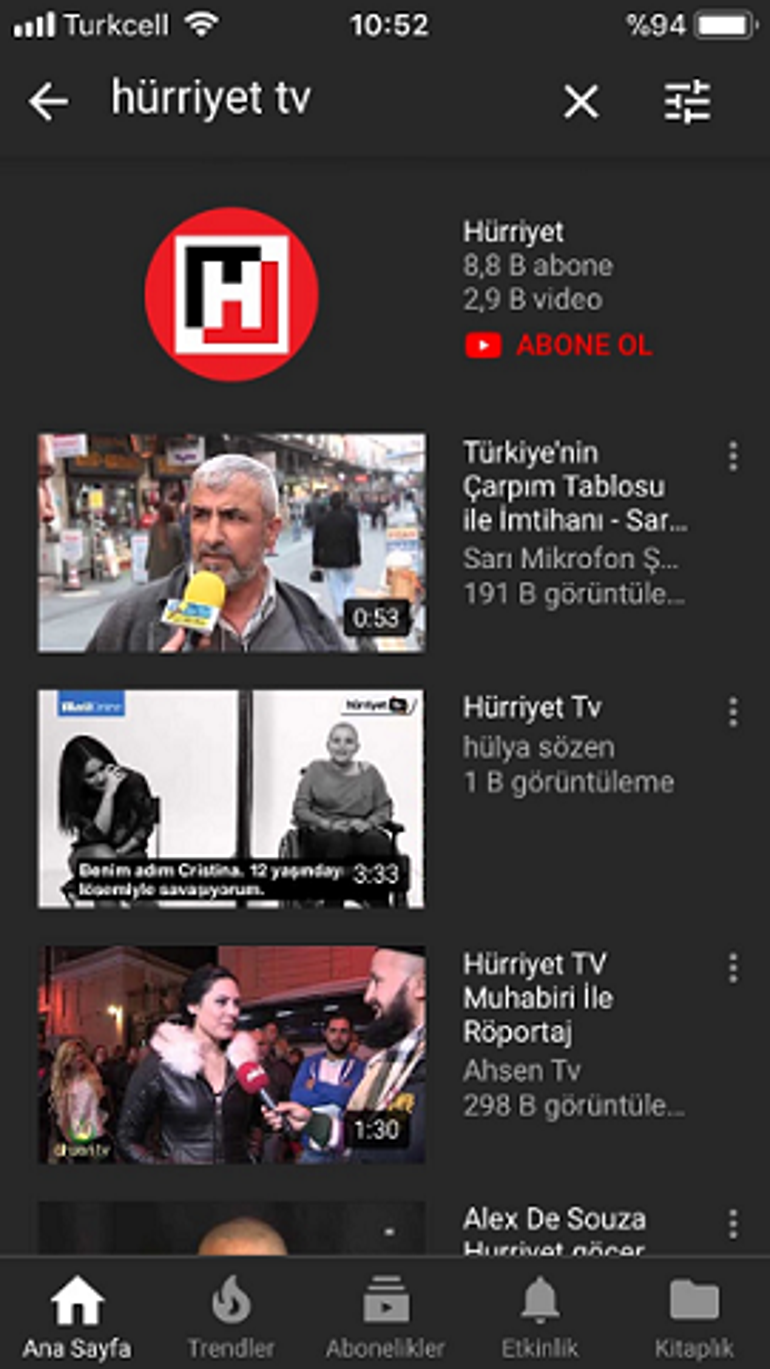Switch to the Ana Sayfa tab
The width and height of the screenshot is (770, 1369).
77,1315
